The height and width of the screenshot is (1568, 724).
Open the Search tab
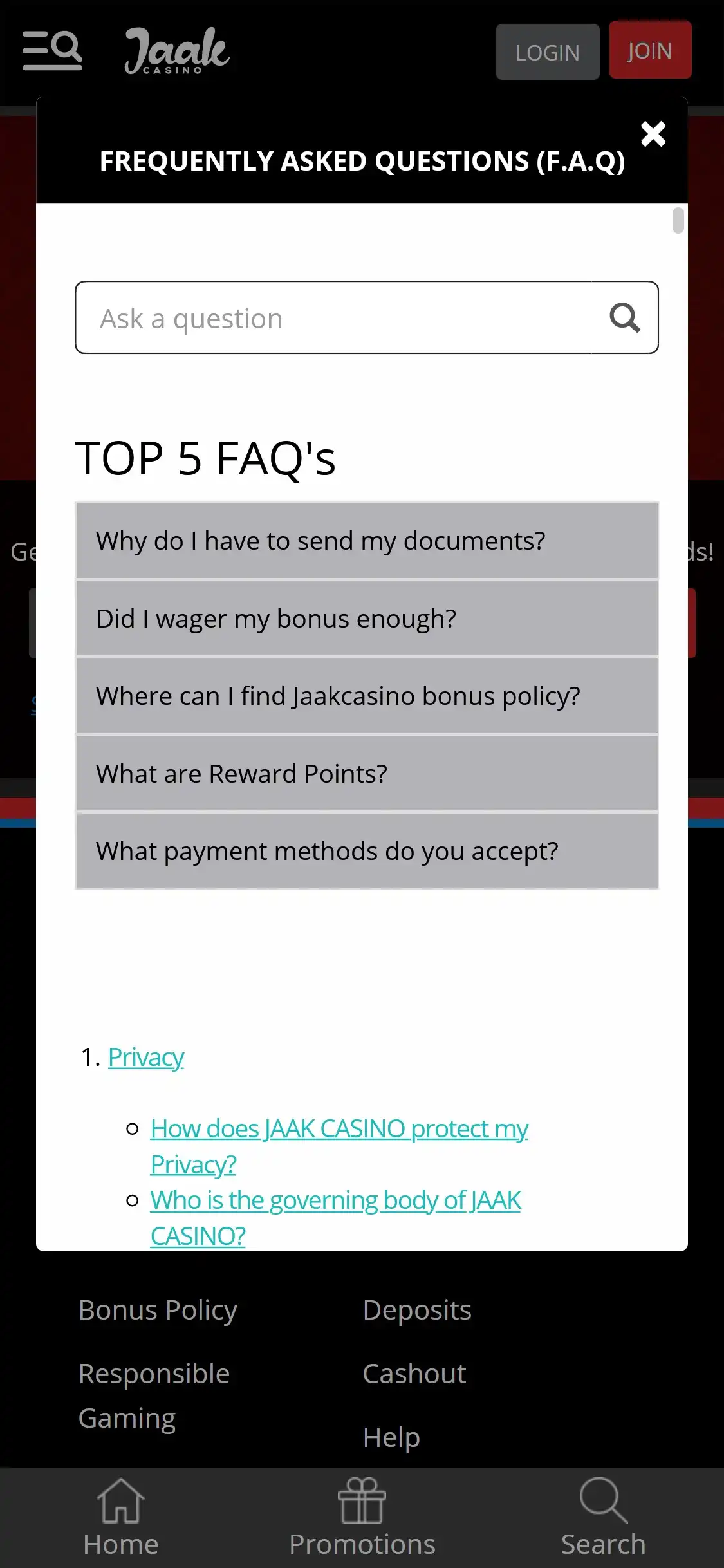coord(603,1518)
